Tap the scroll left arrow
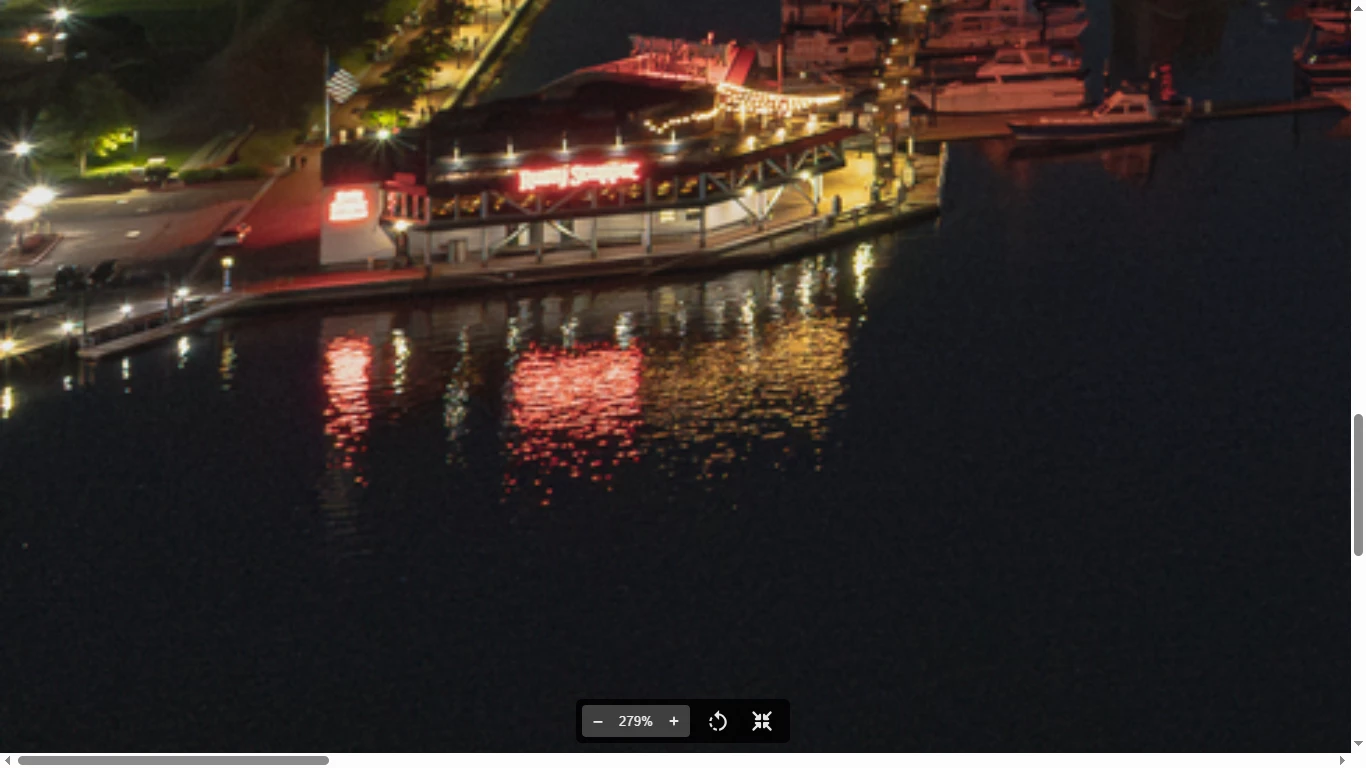This screenshot has width=1366, height=768. (8, 761)
